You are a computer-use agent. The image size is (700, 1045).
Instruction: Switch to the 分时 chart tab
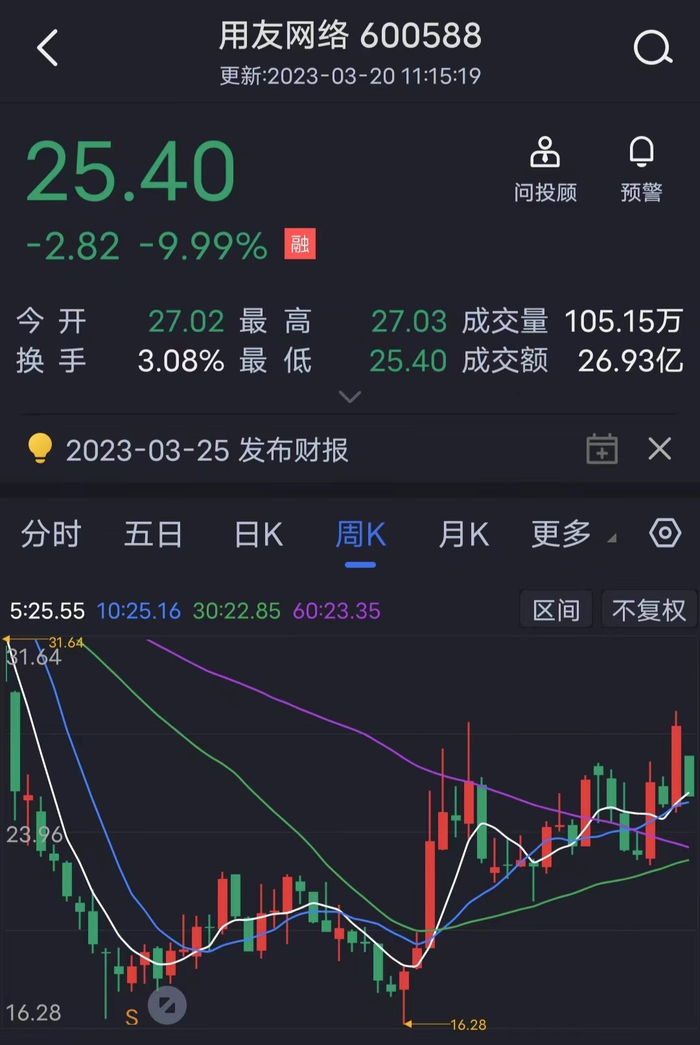(51, 534)
